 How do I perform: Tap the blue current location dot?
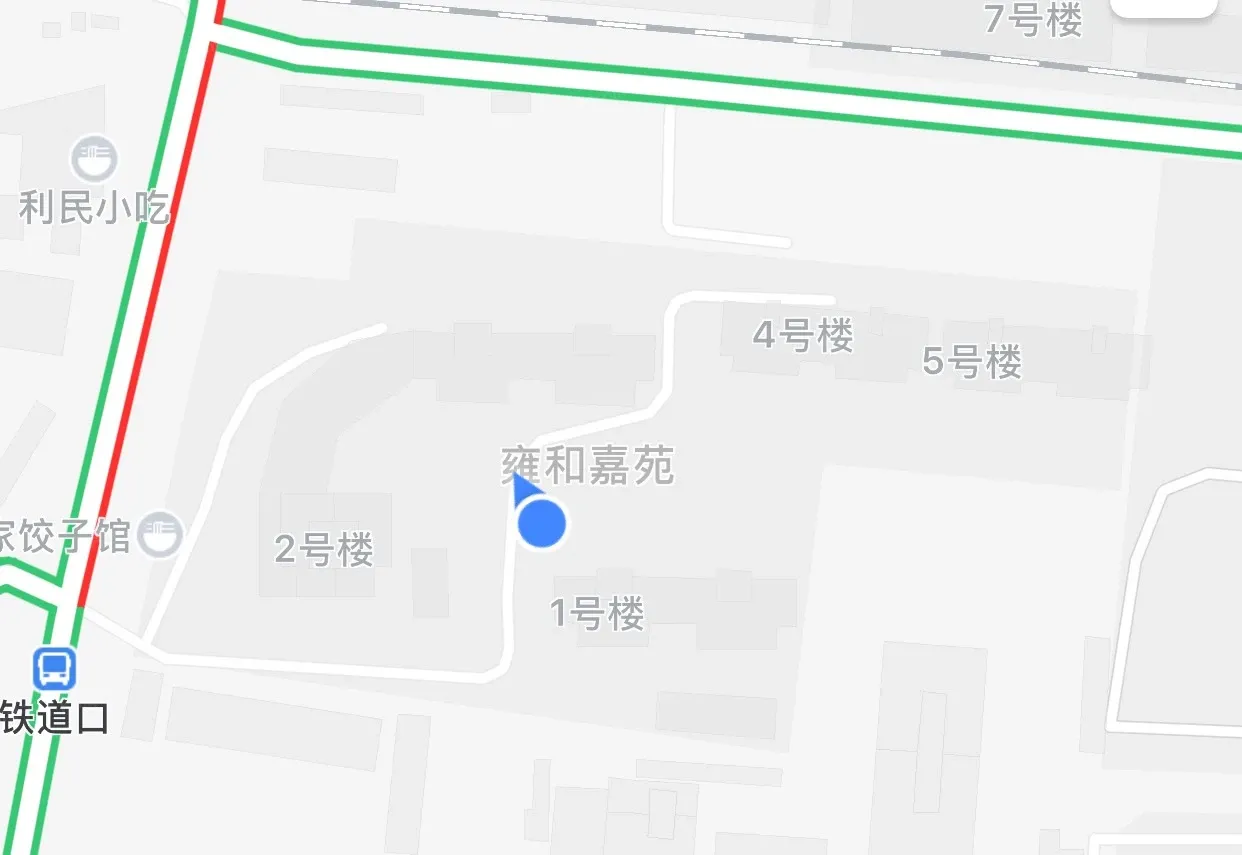pyautogui.click(x=542, y=523)
